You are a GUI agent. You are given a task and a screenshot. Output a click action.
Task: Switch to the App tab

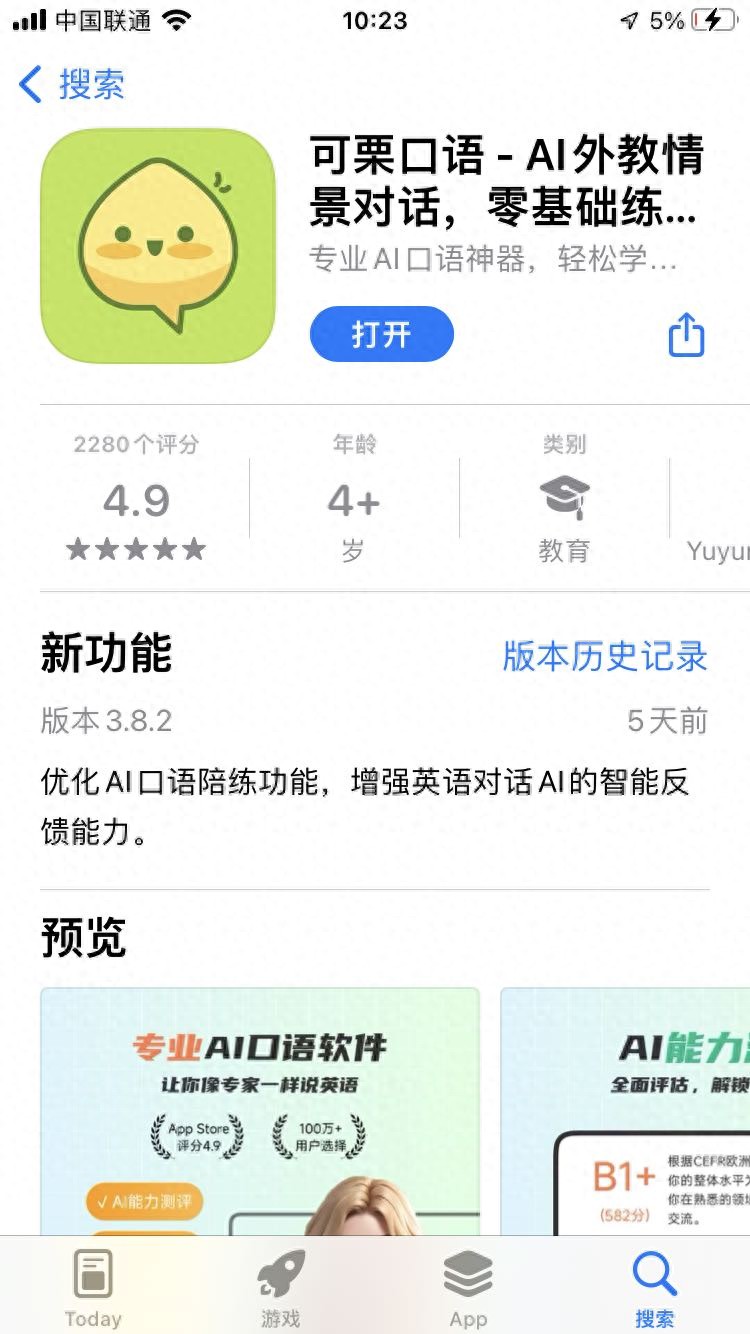(468, 1288)
